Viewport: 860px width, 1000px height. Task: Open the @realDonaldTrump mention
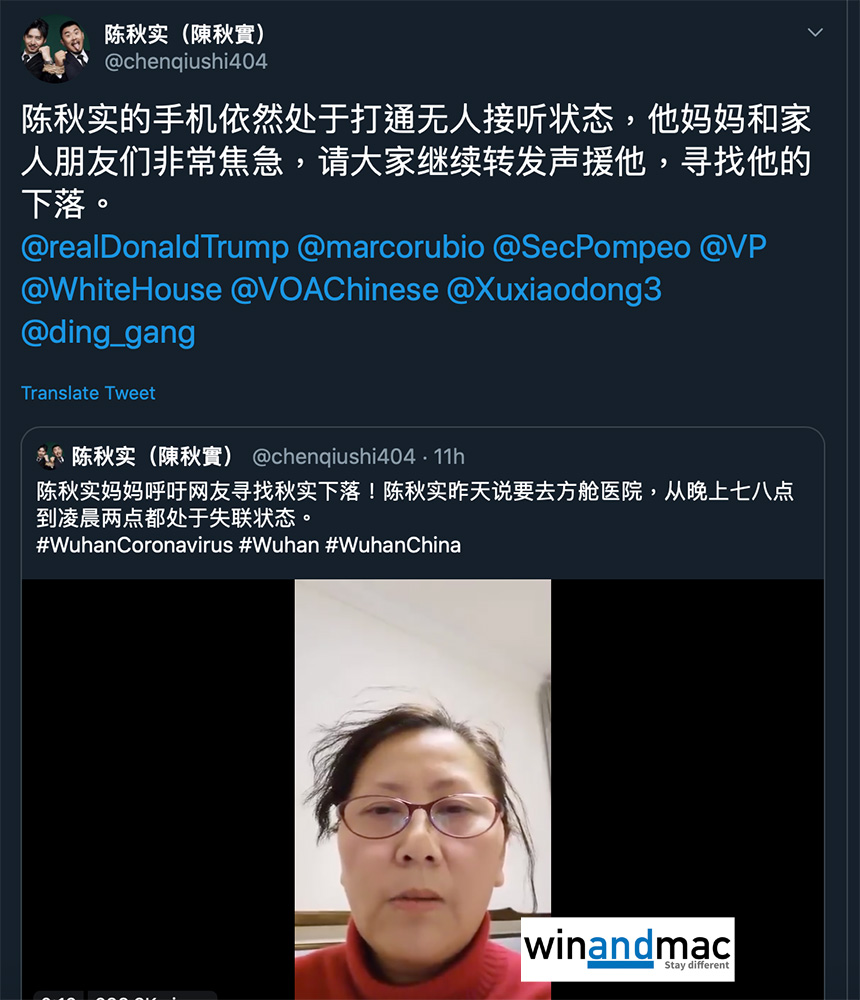(x=155, y=247)
